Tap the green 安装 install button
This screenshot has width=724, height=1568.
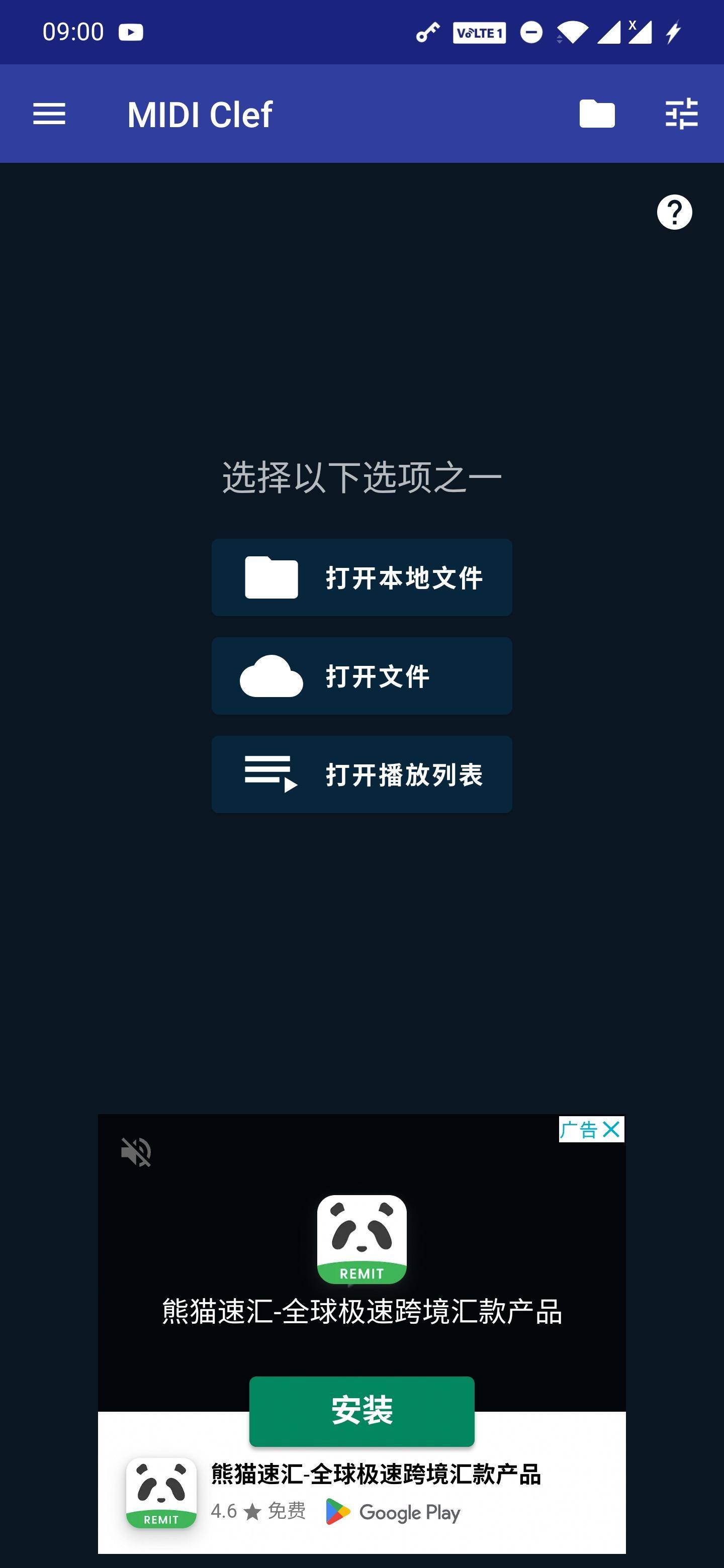pos(361,1411)
